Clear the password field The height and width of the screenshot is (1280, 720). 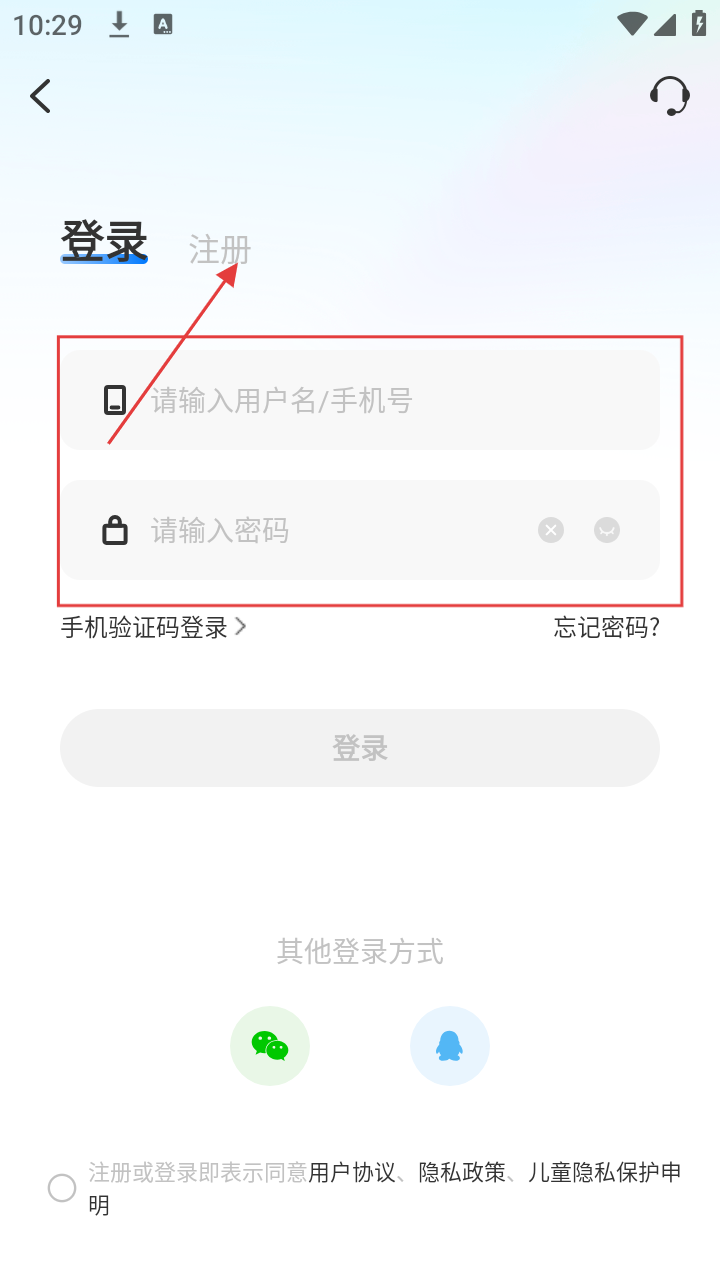(x=551, y=530)
